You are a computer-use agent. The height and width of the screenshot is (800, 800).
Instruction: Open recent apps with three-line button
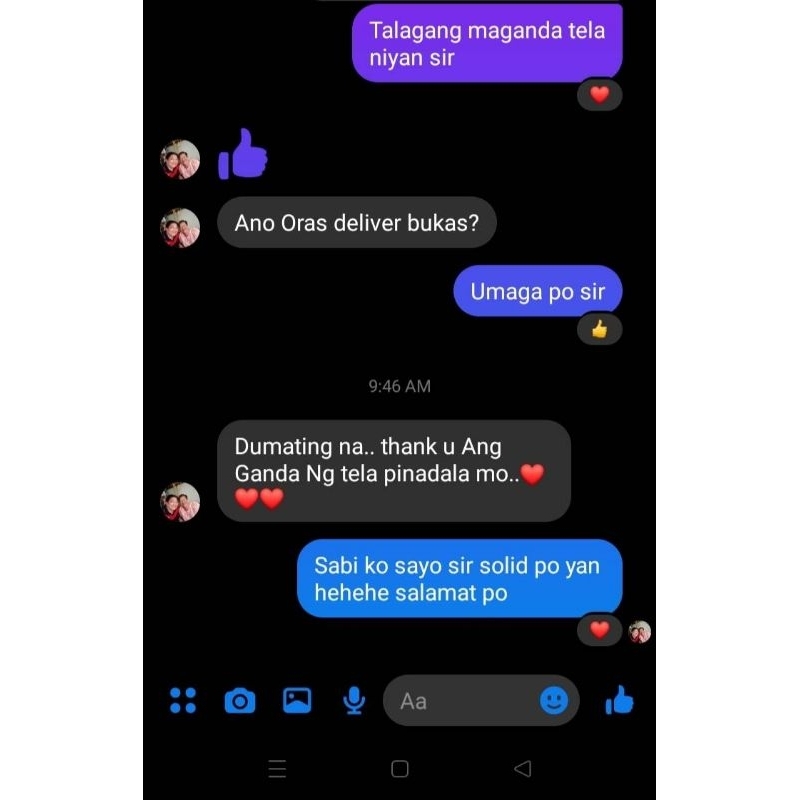pyautogui.click(x=277, y=768)
